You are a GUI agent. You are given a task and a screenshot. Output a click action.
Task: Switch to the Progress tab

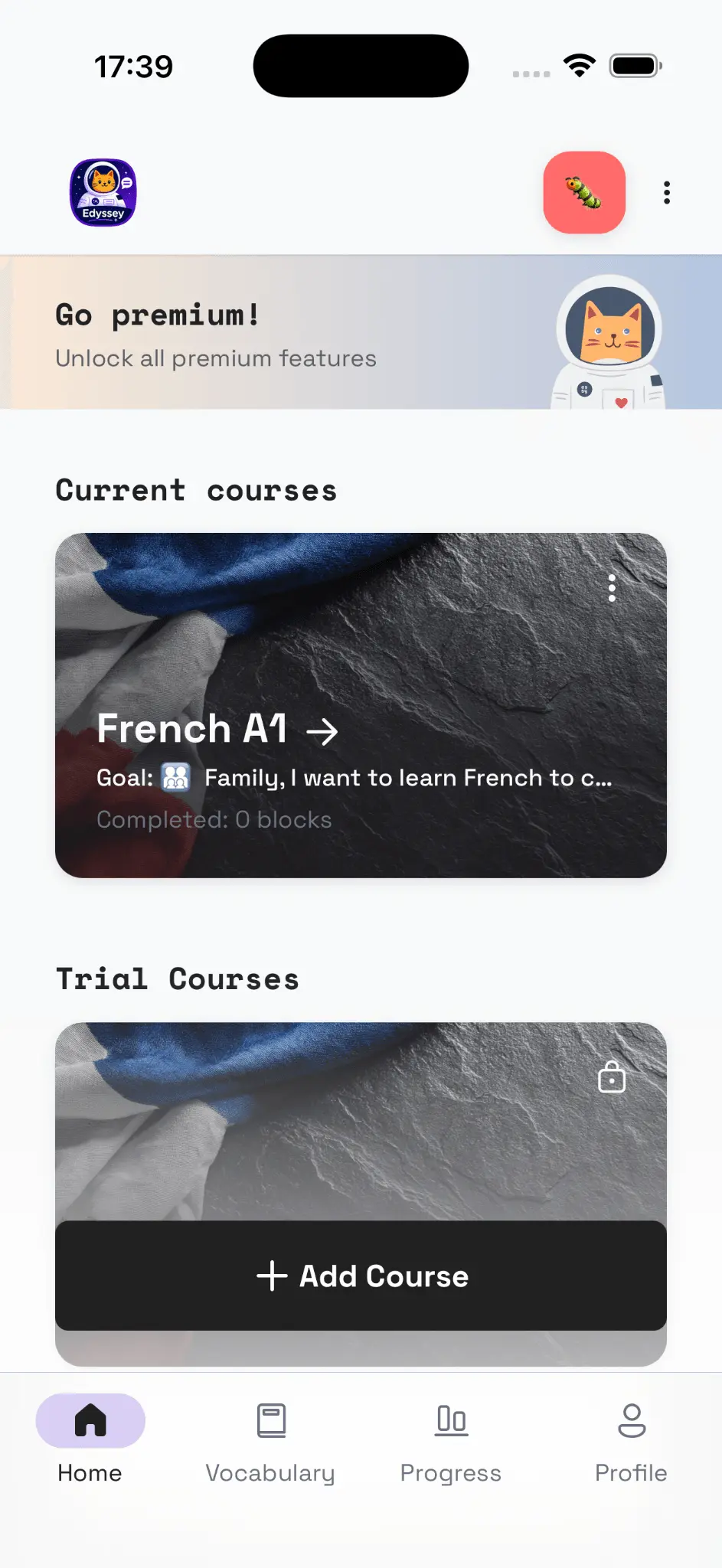(x=451, y=1441)
